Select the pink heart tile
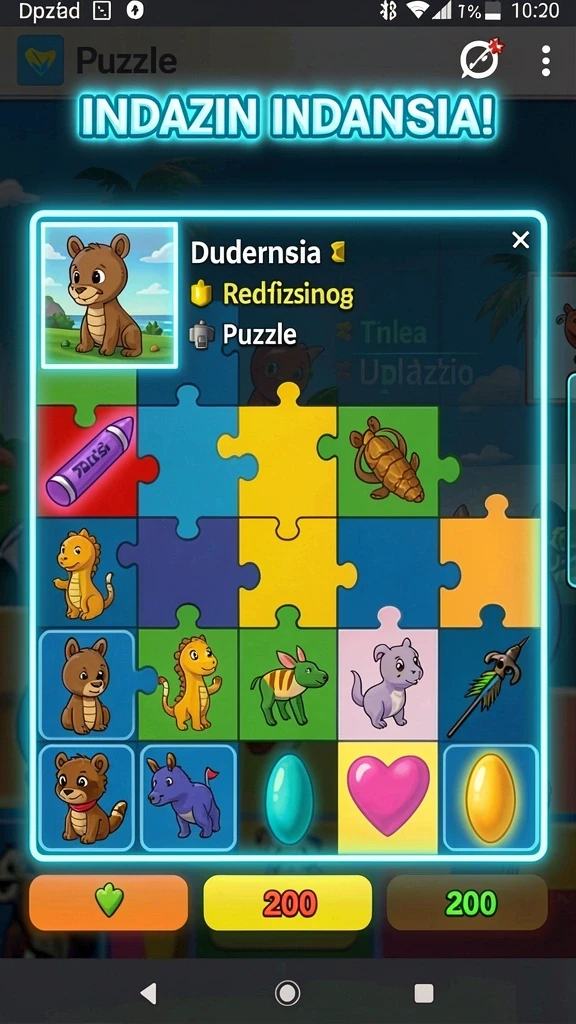Viewport: 576px width, 1024px height. [388, 795]
